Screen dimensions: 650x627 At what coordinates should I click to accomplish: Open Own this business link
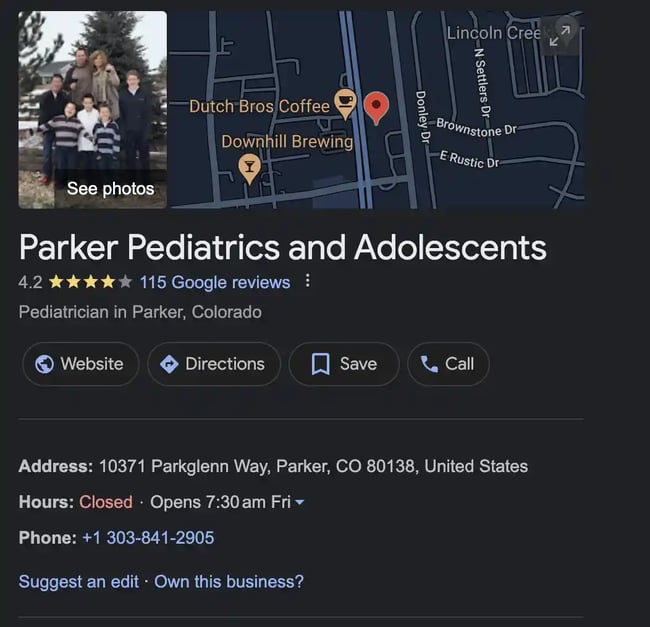pos(229,581)
